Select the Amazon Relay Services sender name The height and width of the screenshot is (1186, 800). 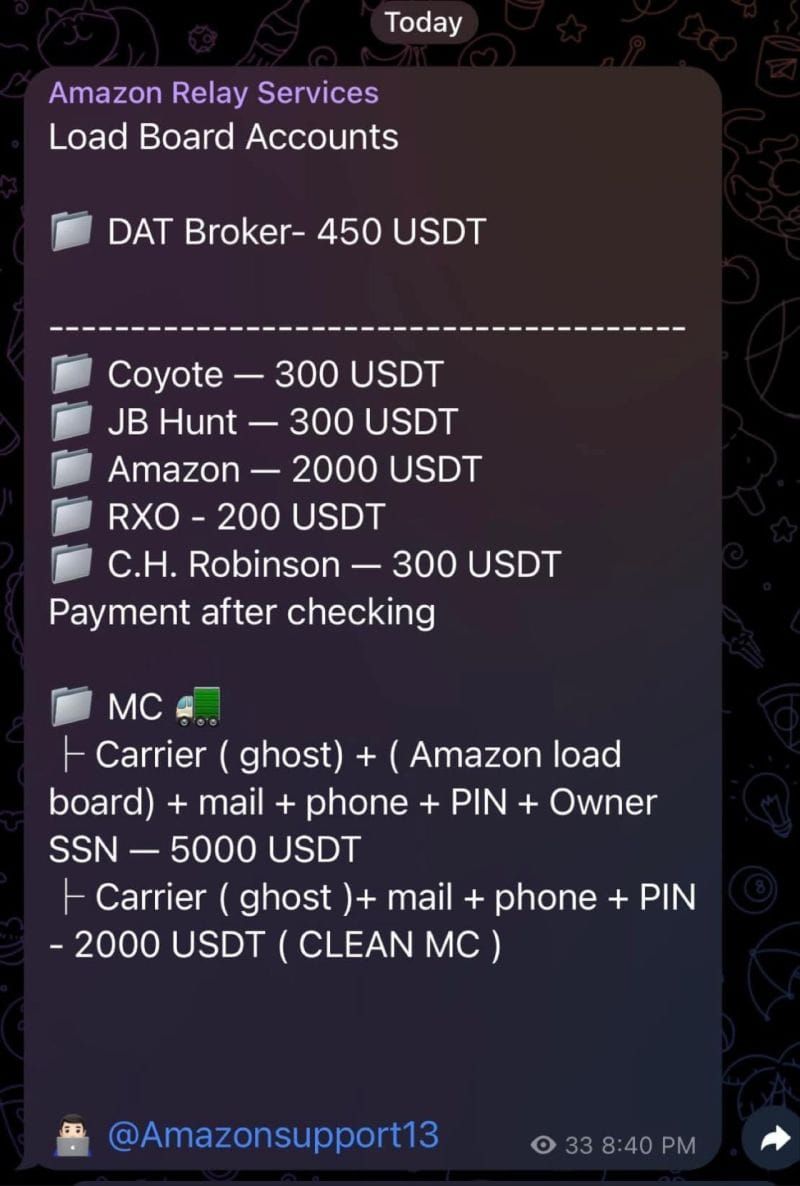[212, 92]
